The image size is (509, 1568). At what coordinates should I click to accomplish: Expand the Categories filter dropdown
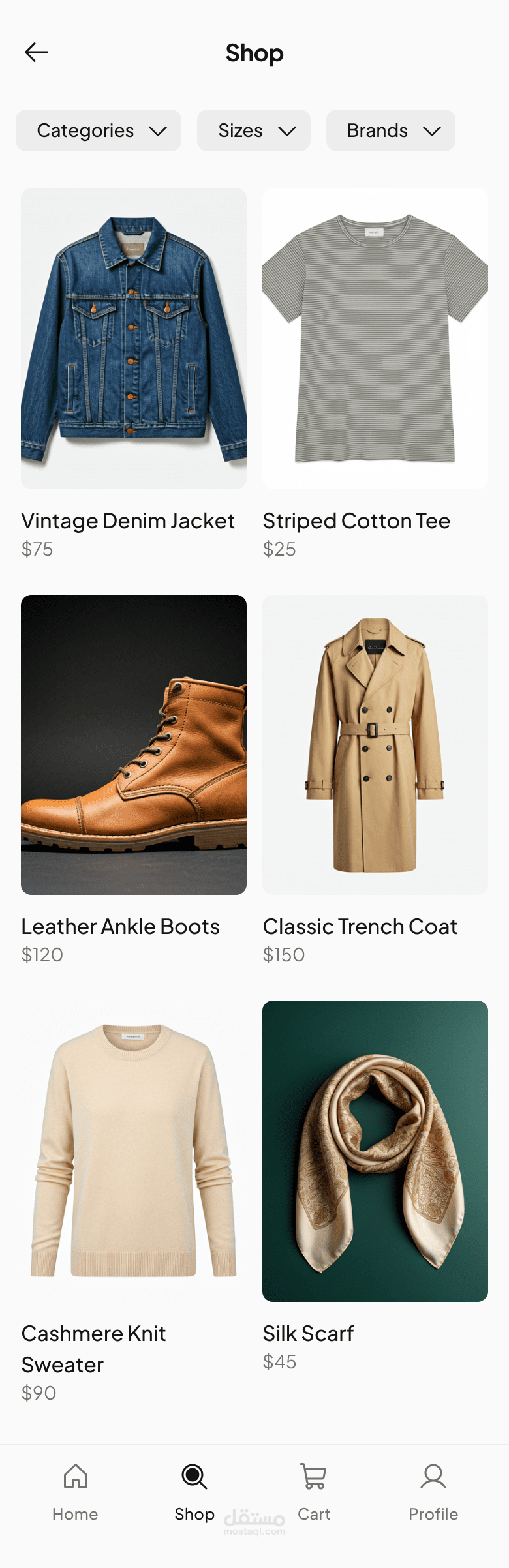99,130
